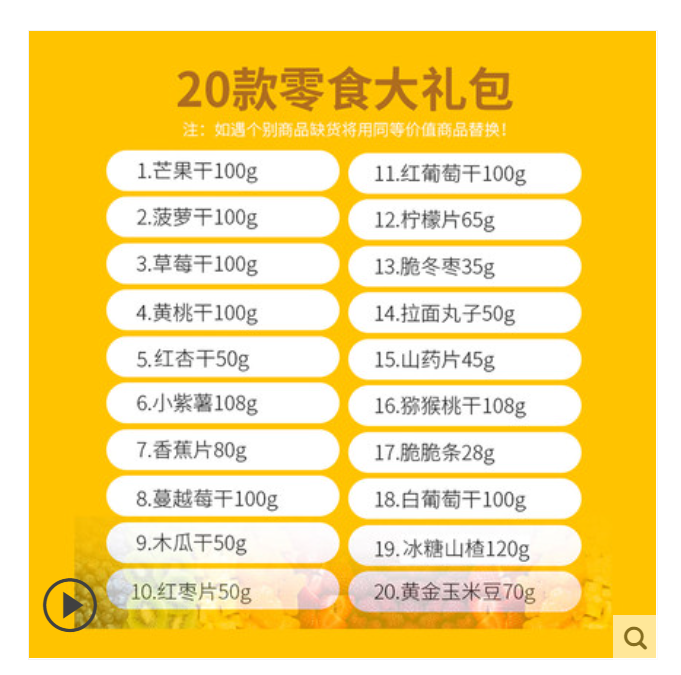Open the magnifier to enlarge image
The image size is (681, 675).
(634, 636)
